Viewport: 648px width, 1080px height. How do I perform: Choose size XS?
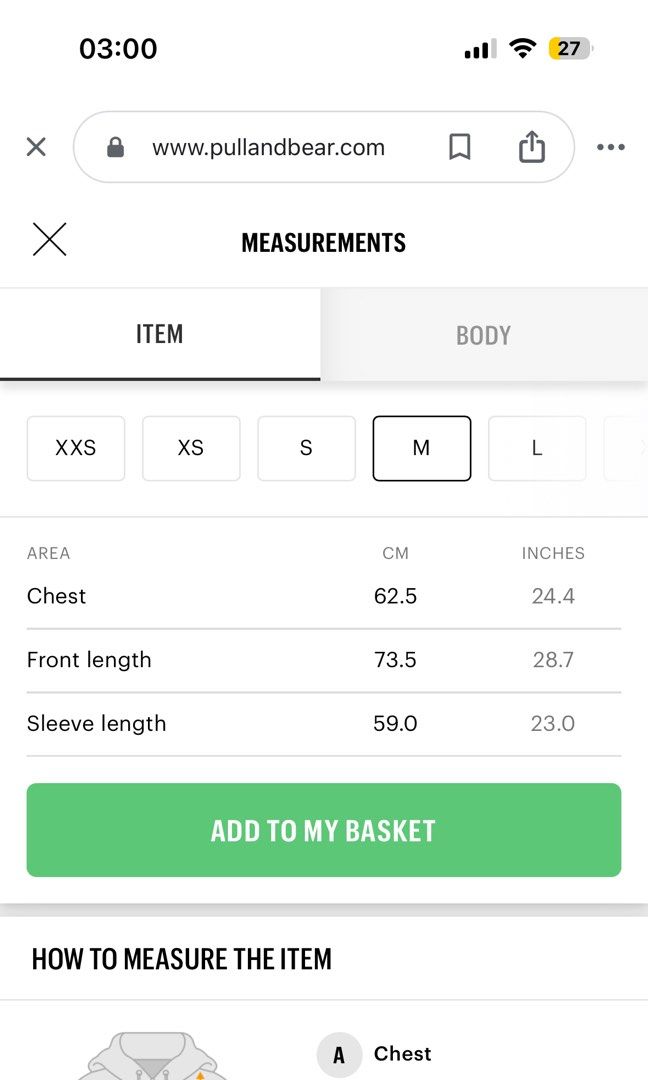[x=191, y=448]
